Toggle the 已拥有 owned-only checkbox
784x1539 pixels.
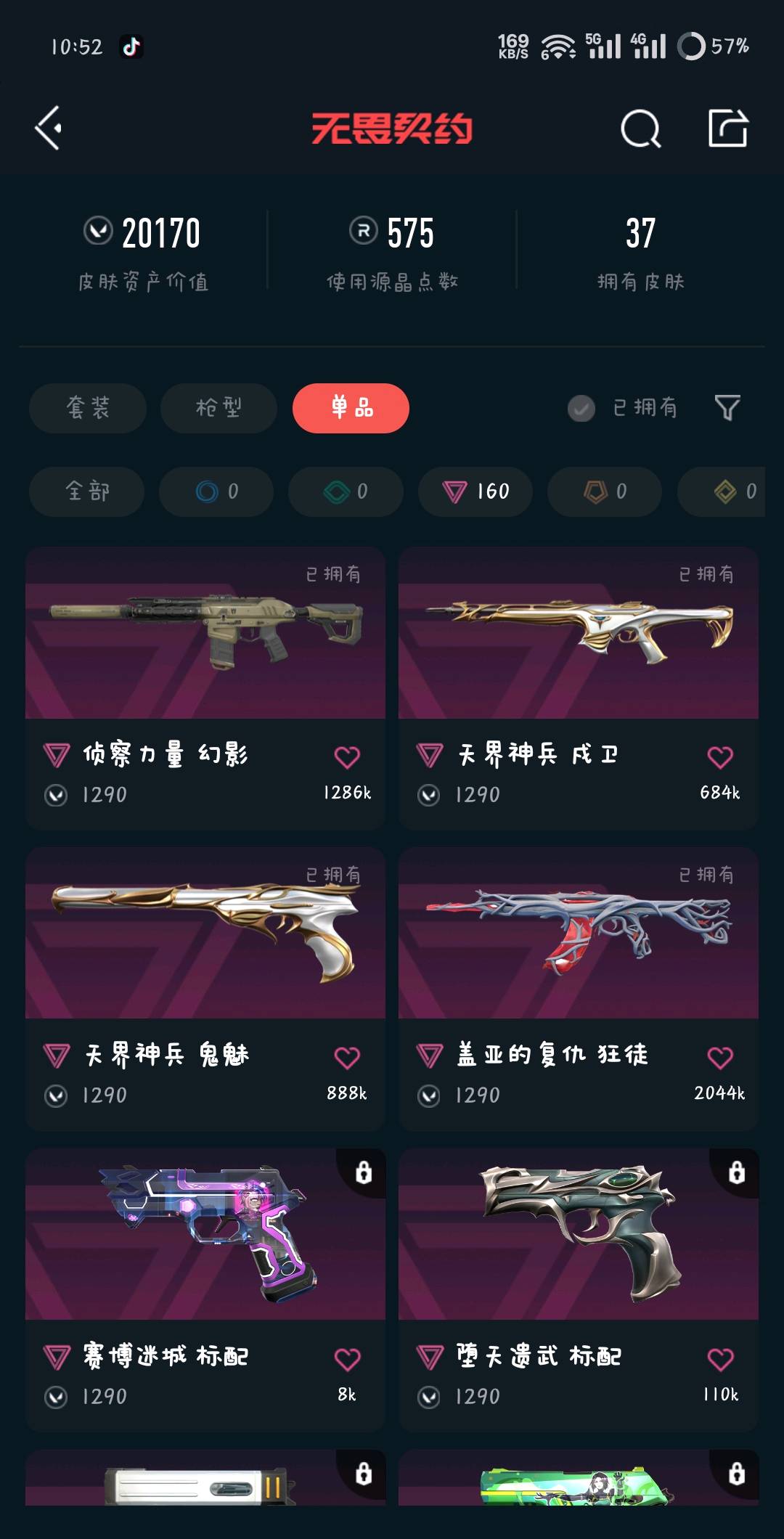[x=581, y=409]
